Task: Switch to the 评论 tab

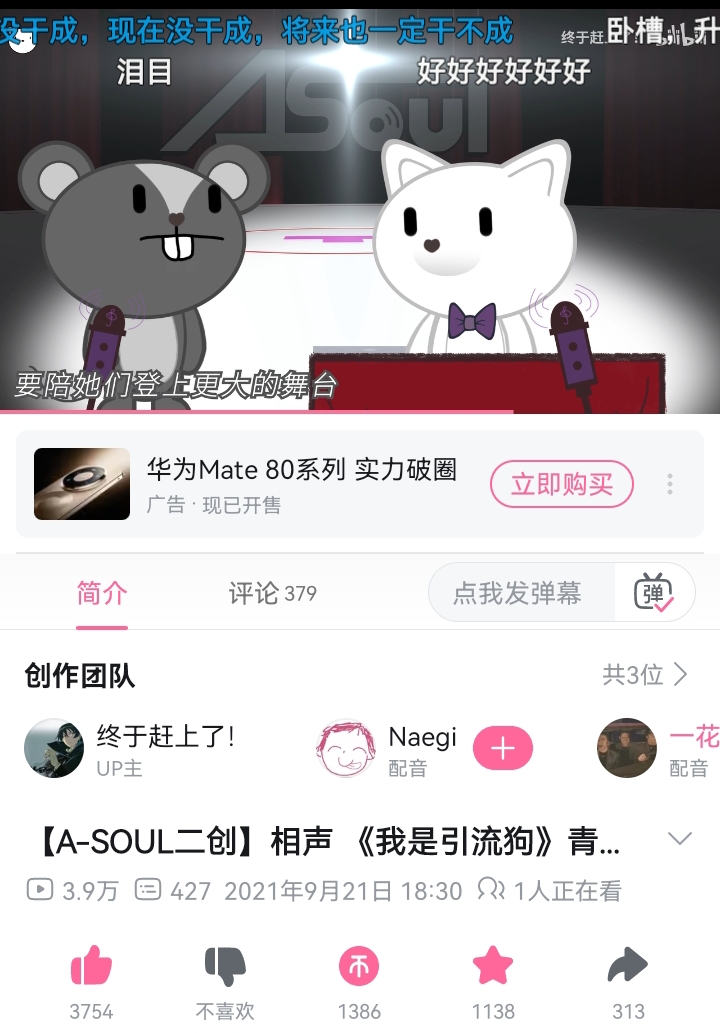Action: [x=272, y=593]
